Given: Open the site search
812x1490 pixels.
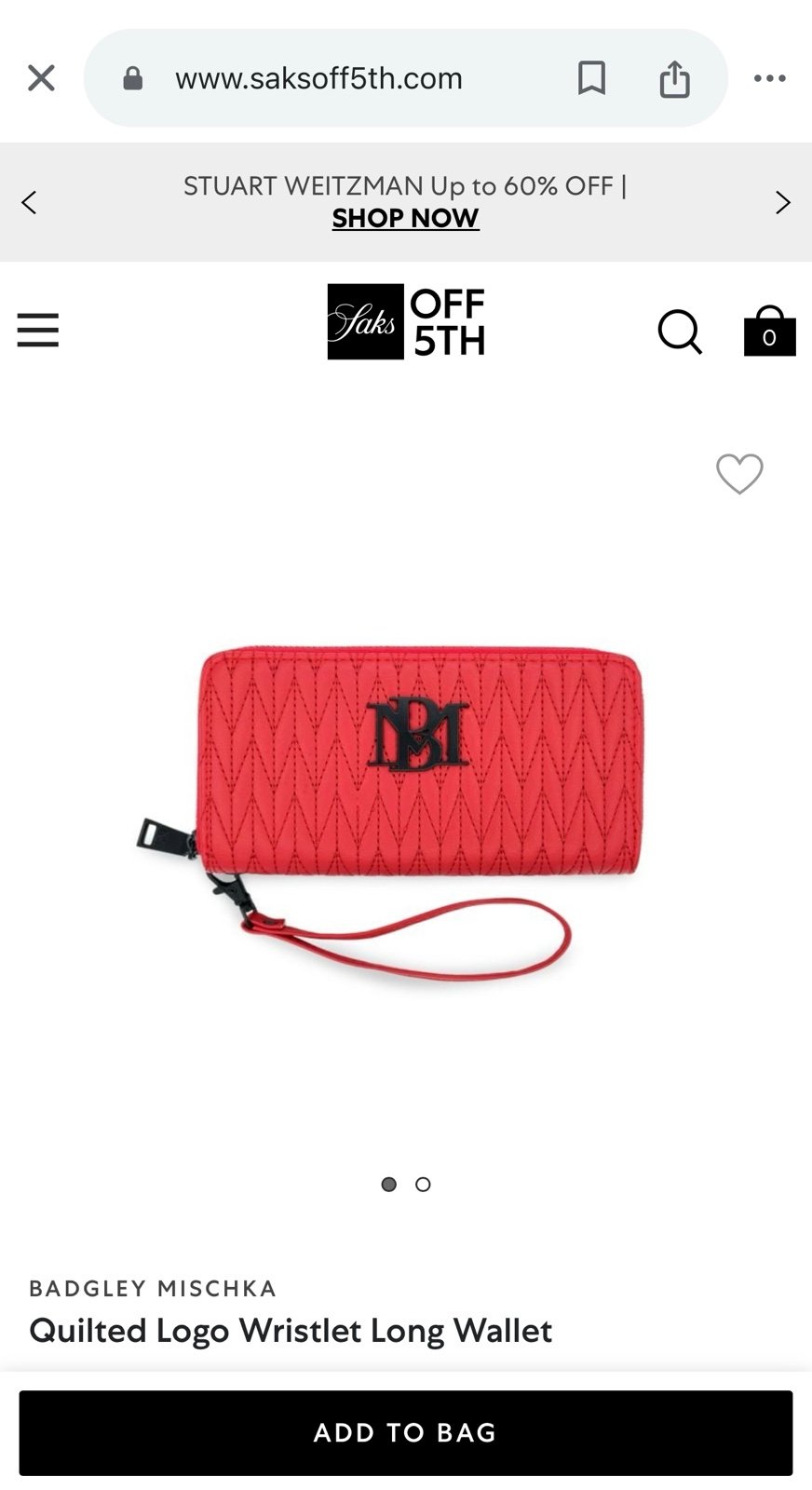Looking at the screenshot, I should click(680, 332).
